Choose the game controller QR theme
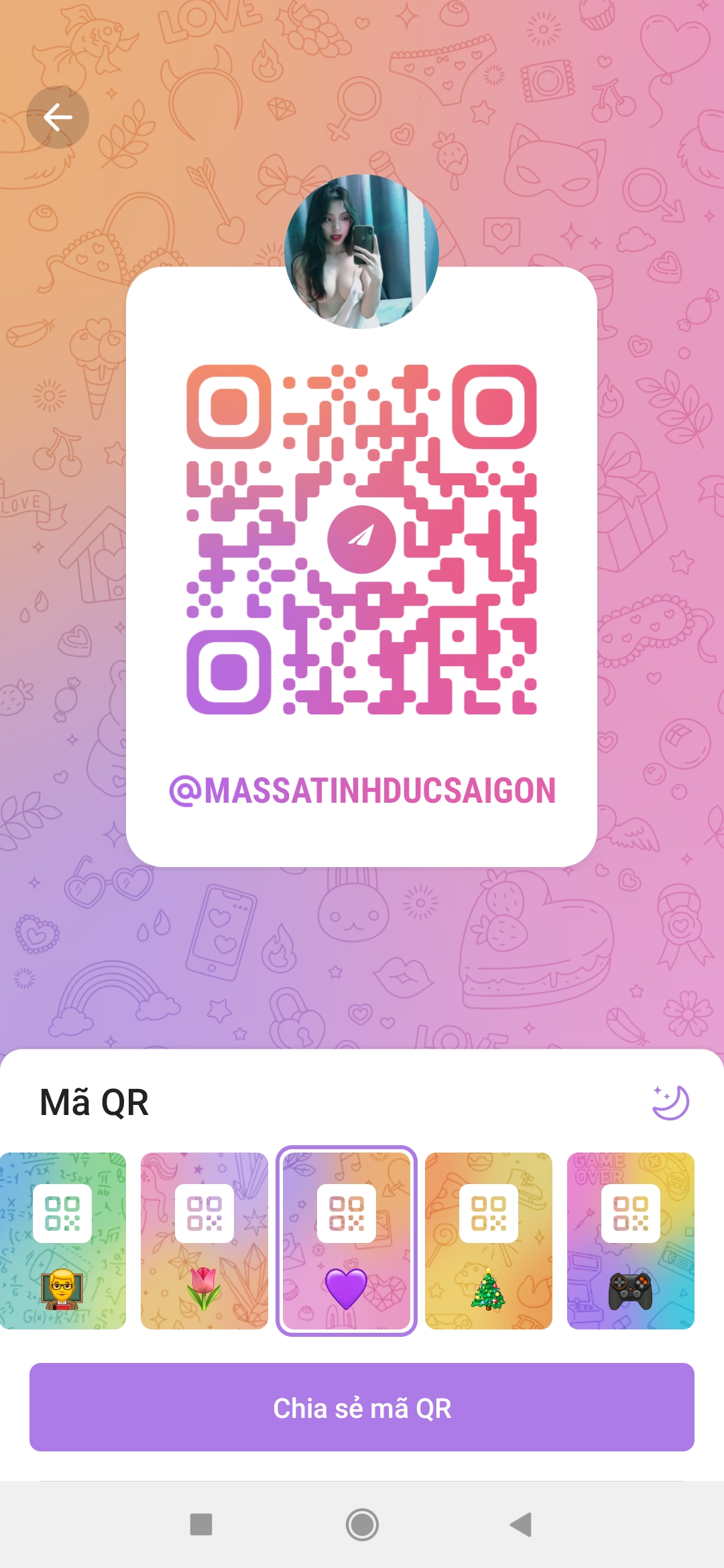This screenshot has height=1568, width=724. [631, 1241]
